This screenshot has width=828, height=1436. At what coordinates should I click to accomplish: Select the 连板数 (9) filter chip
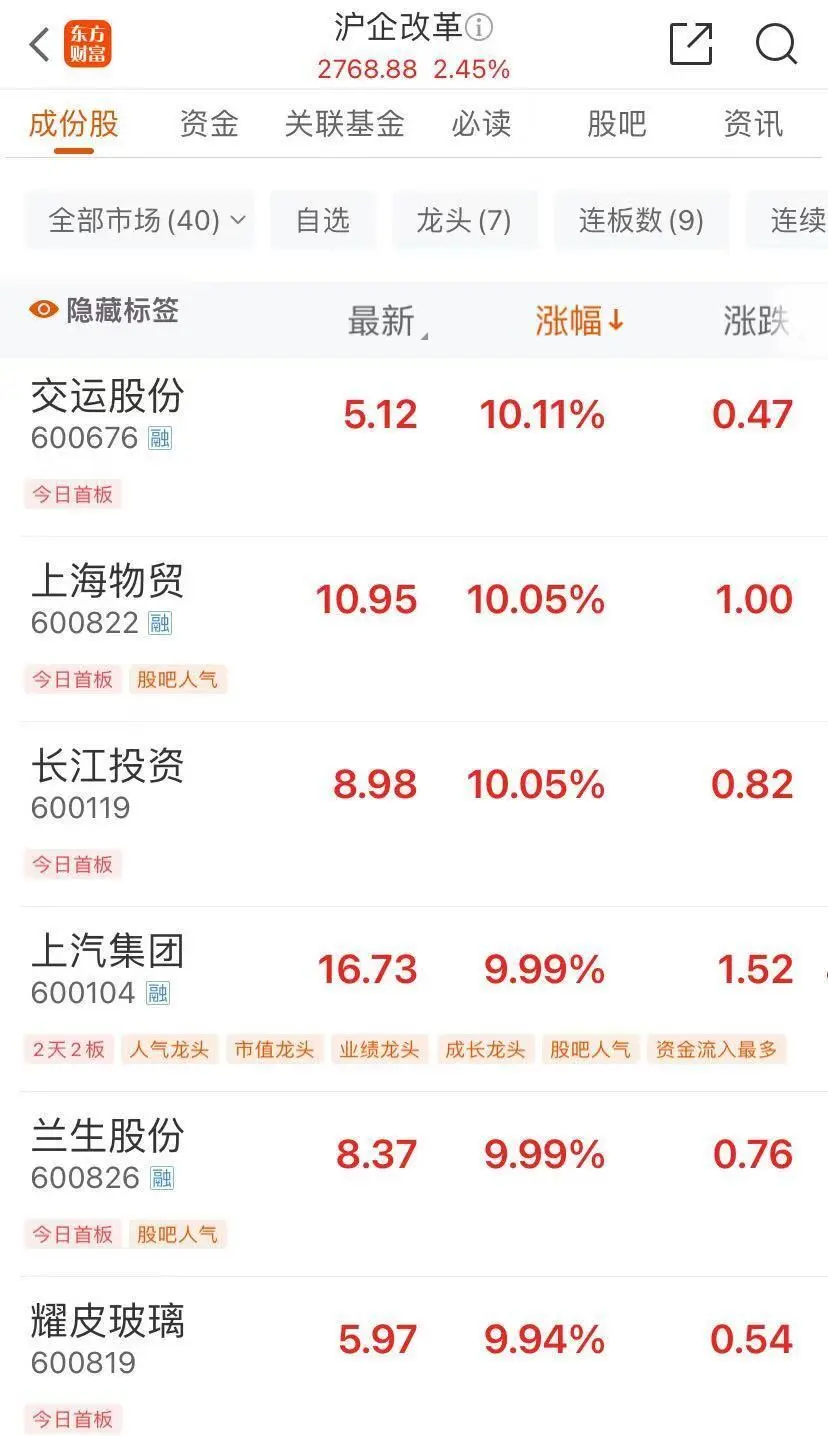641,220
